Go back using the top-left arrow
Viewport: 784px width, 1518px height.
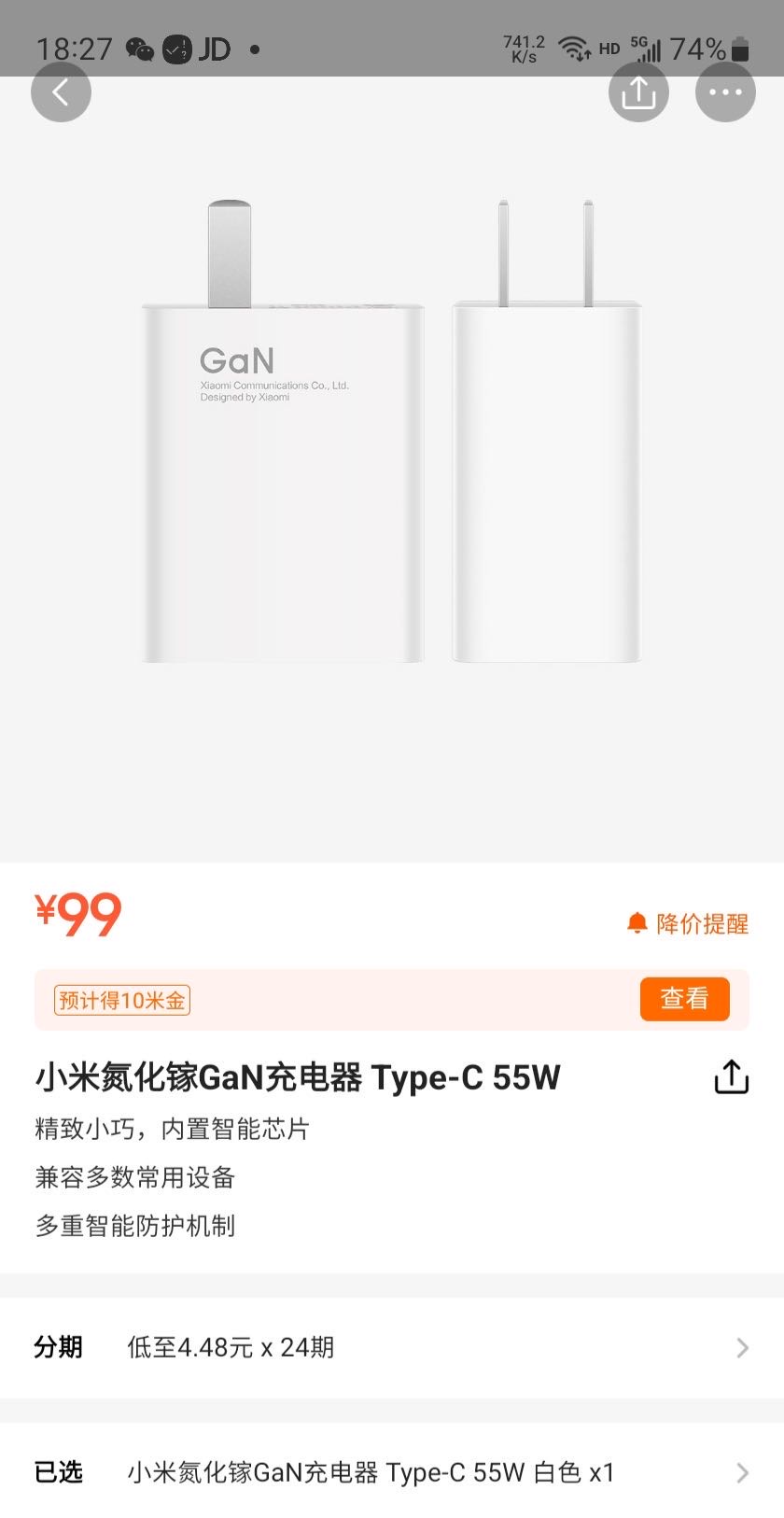point(61,92)
